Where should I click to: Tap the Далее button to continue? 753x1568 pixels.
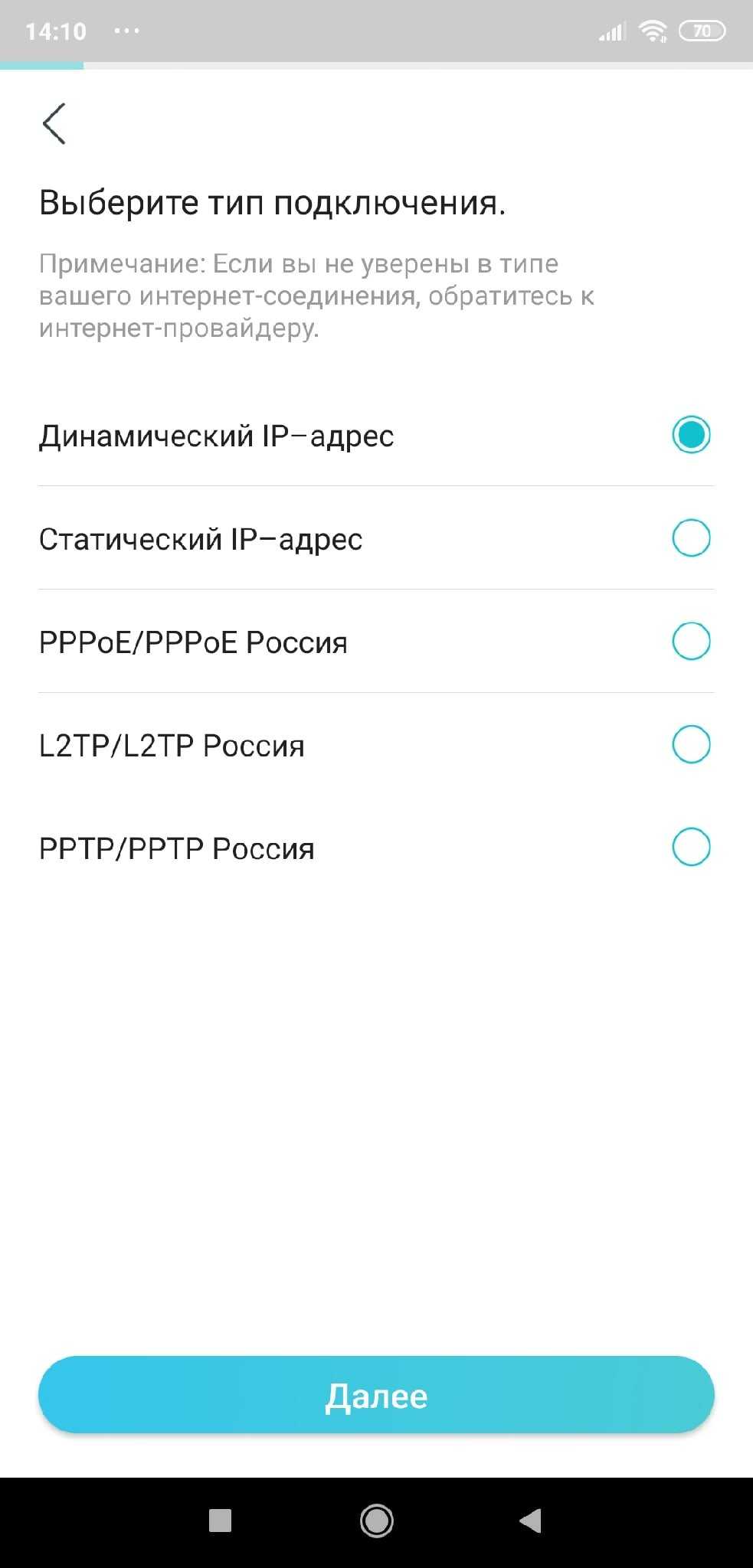(x=376, y=1395)
